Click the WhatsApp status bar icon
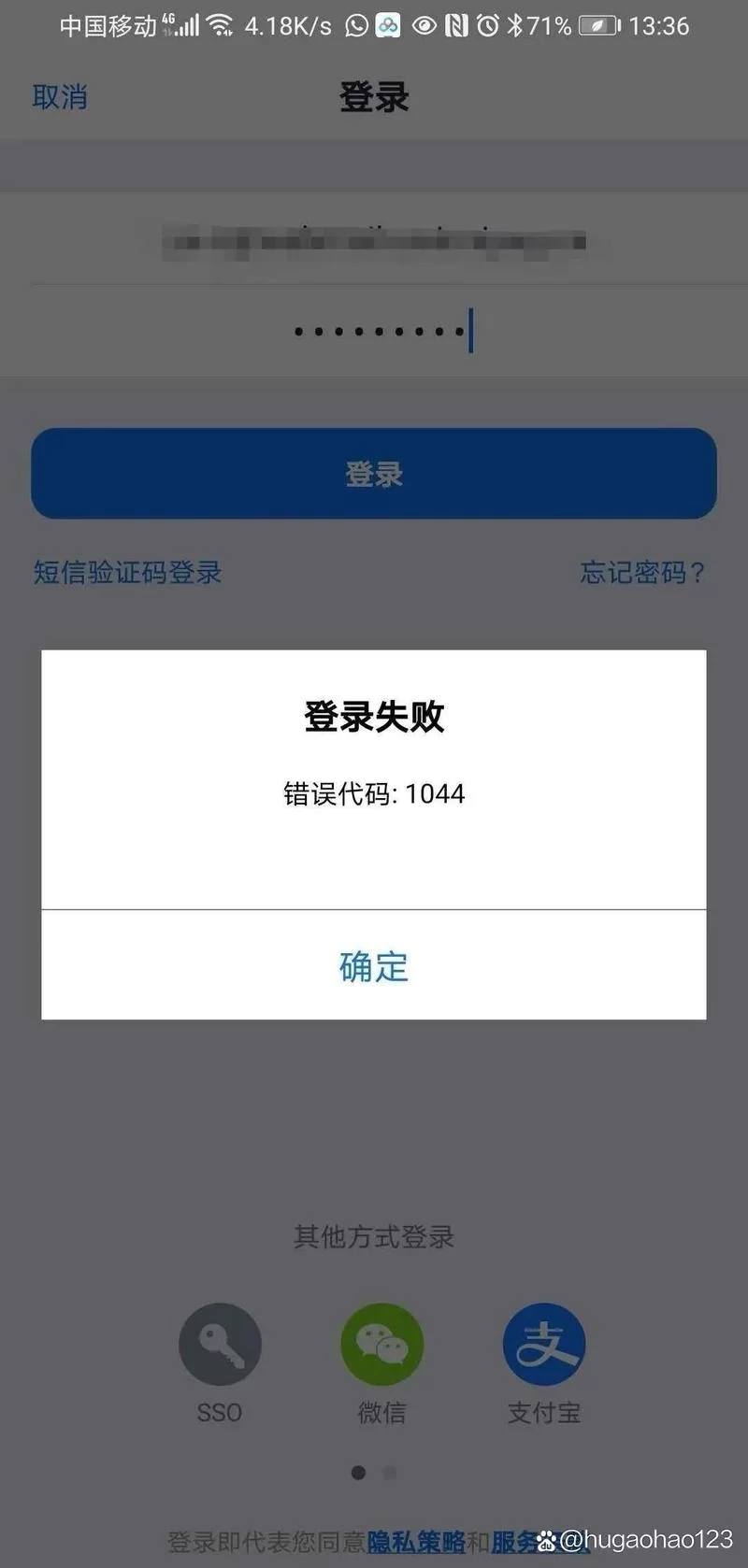The image size is (748, 1568). point(356,25)
